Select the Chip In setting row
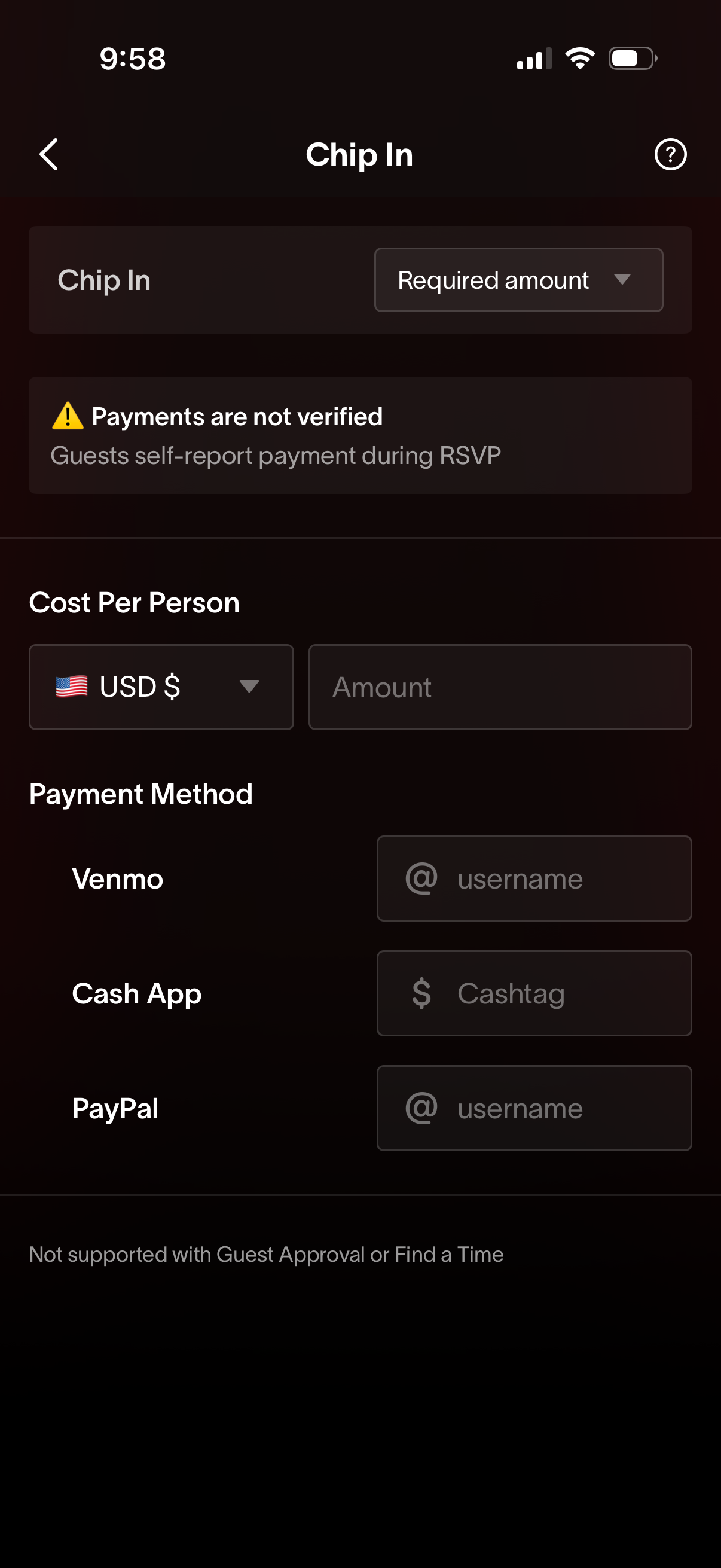The height and width of the screenshot is (1568, 721). (x=104, y=280)
